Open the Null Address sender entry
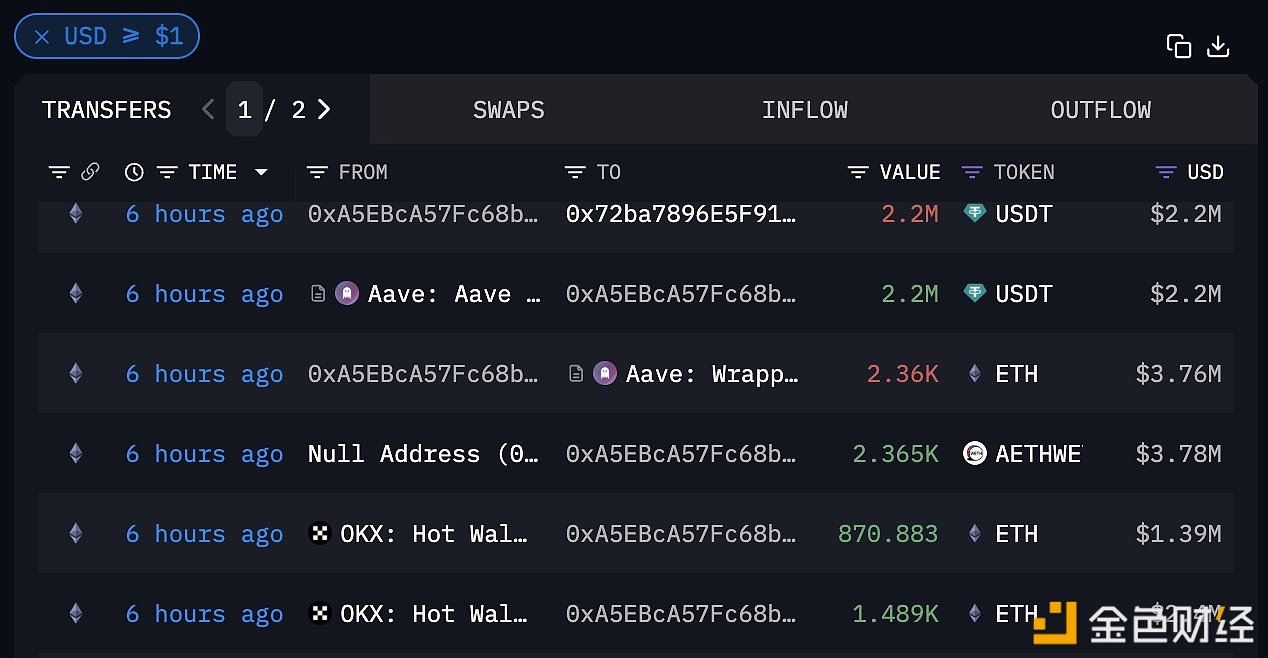The height and width of the screenshot is (658, 1268). point(423,454)
